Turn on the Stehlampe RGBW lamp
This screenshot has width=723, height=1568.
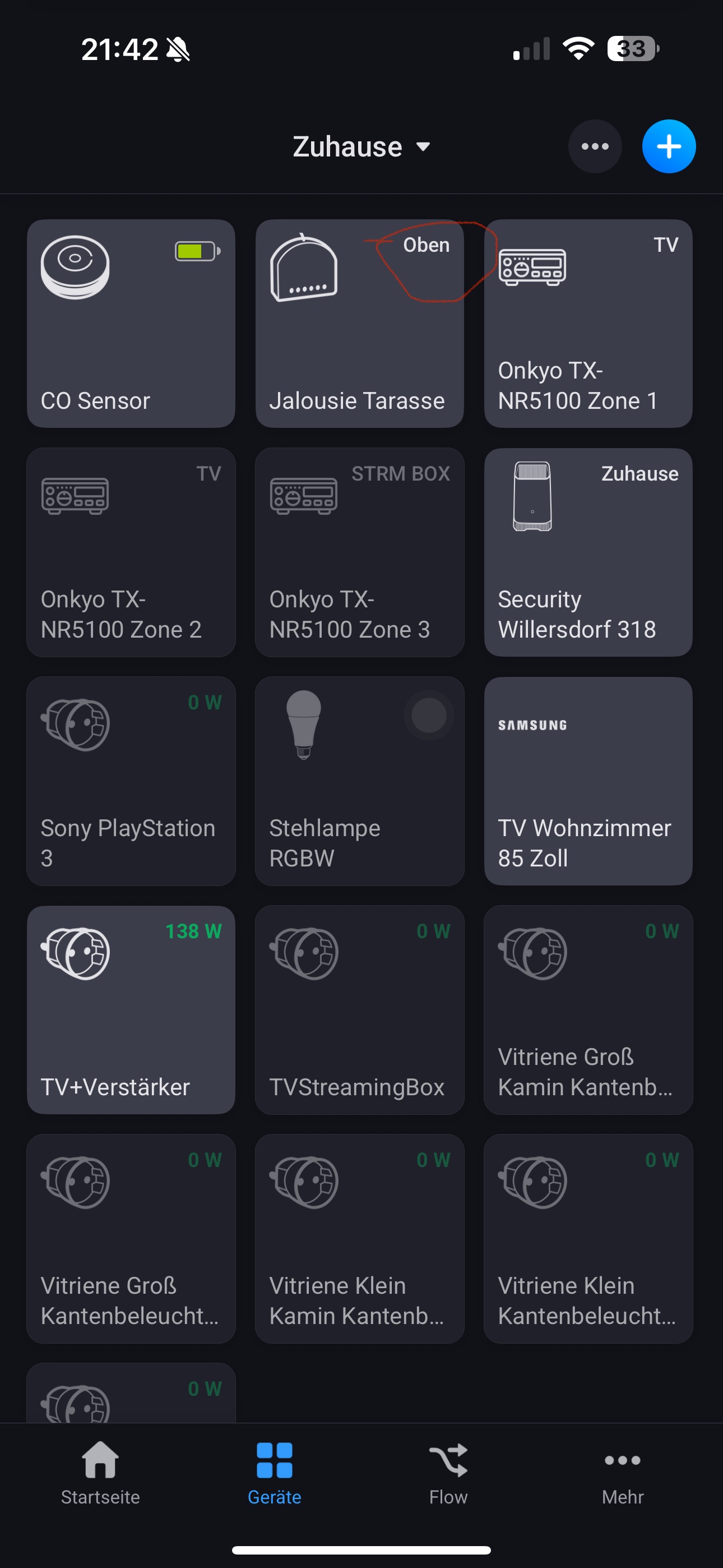pyautogui.click(x=359, y=781)
